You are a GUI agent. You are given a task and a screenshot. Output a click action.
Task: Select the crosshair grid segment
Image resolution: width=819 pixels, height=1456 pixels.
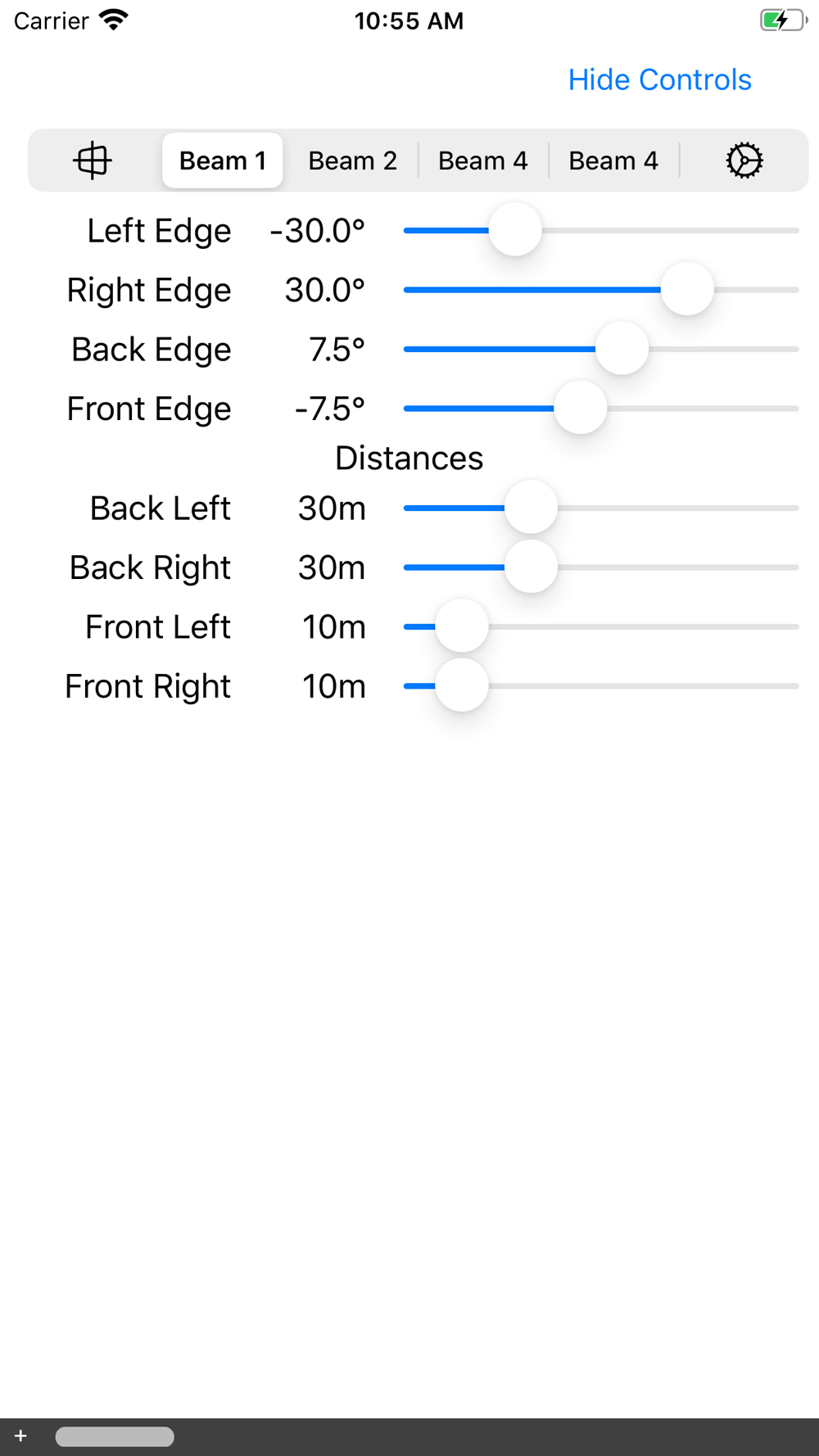click(93, 161)
